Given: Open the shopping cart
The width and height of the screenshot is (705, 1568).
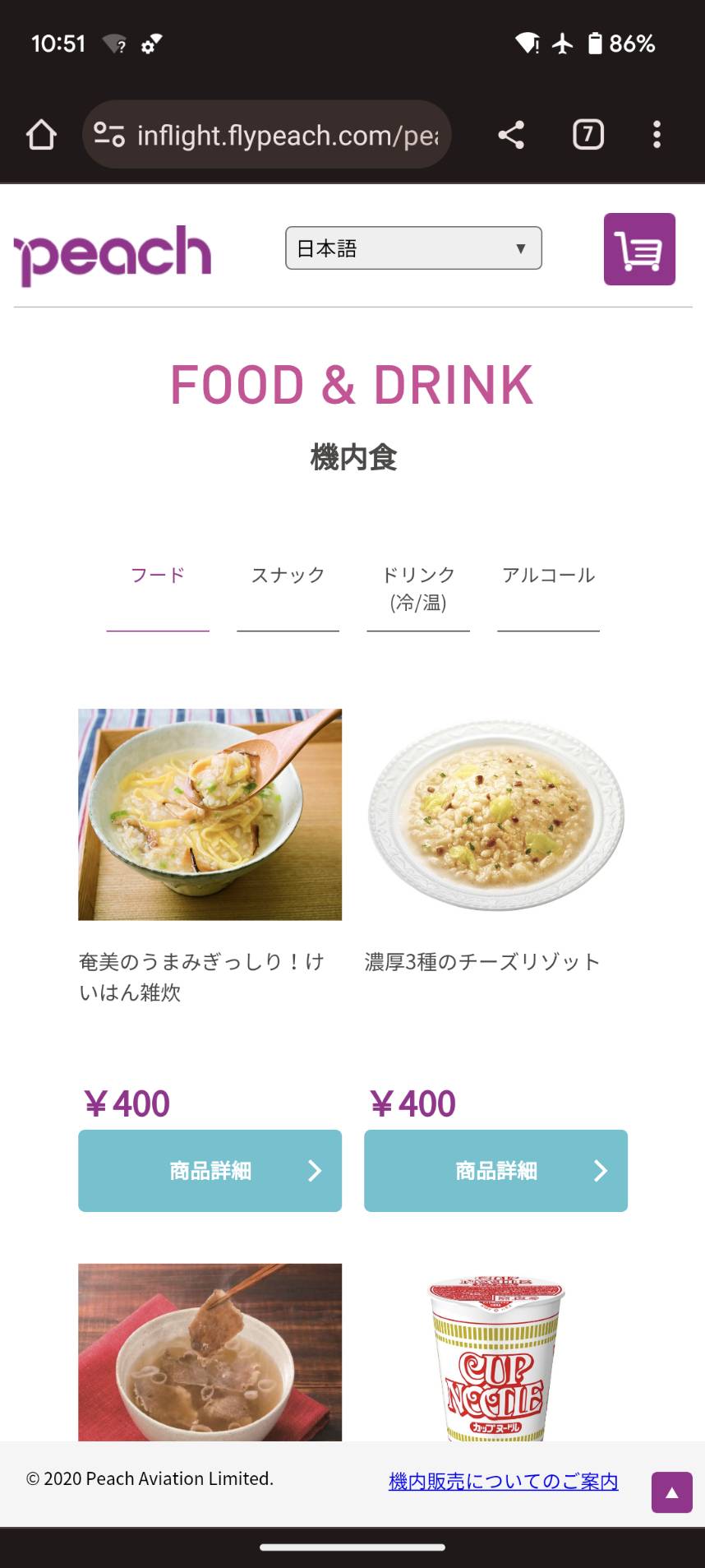Looking at the screenshot, I should 639,249.
